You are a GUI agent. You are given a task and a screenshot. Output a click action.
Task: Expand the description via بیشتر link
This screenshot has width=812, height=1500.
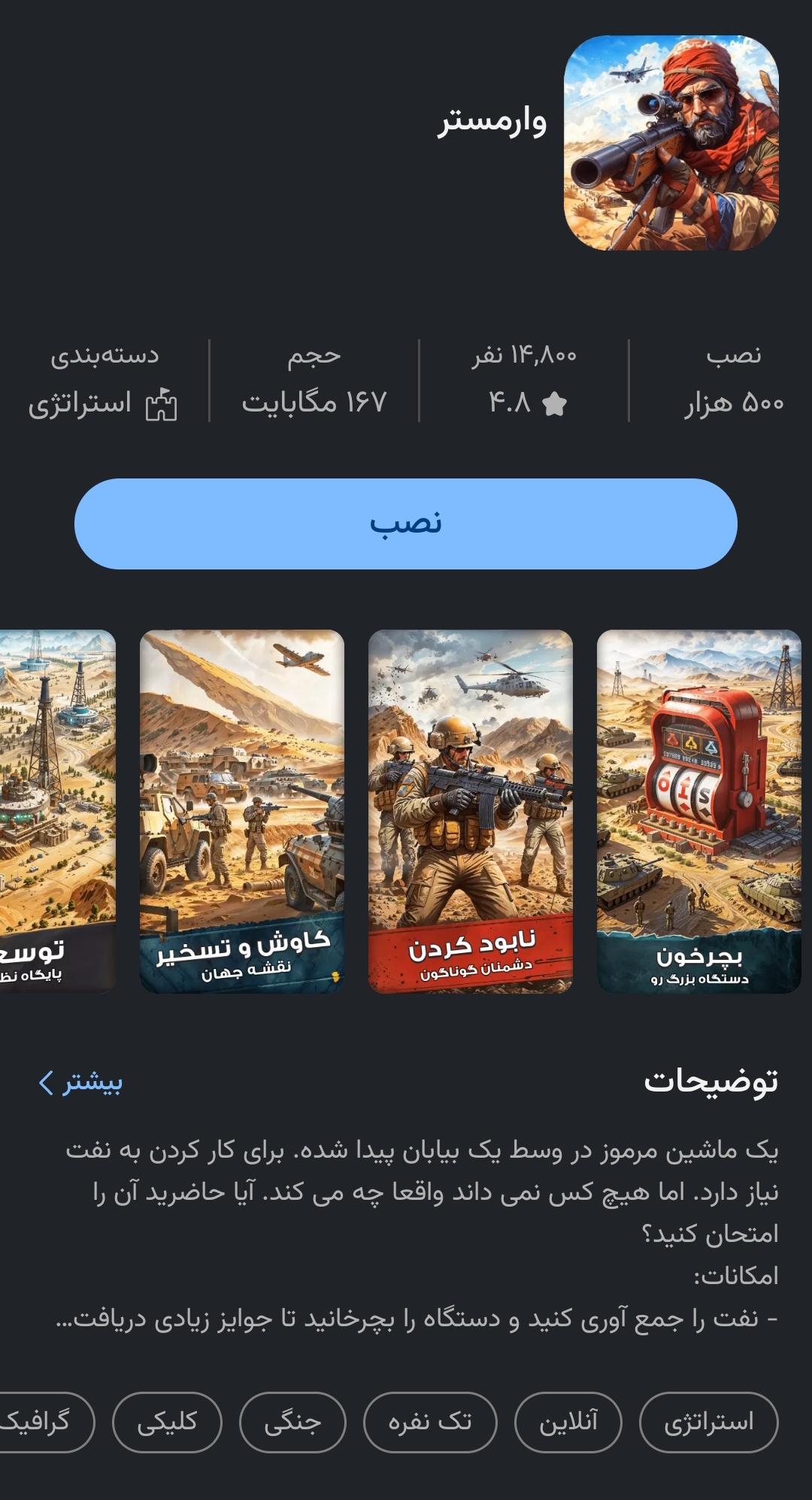[81, 1082]
